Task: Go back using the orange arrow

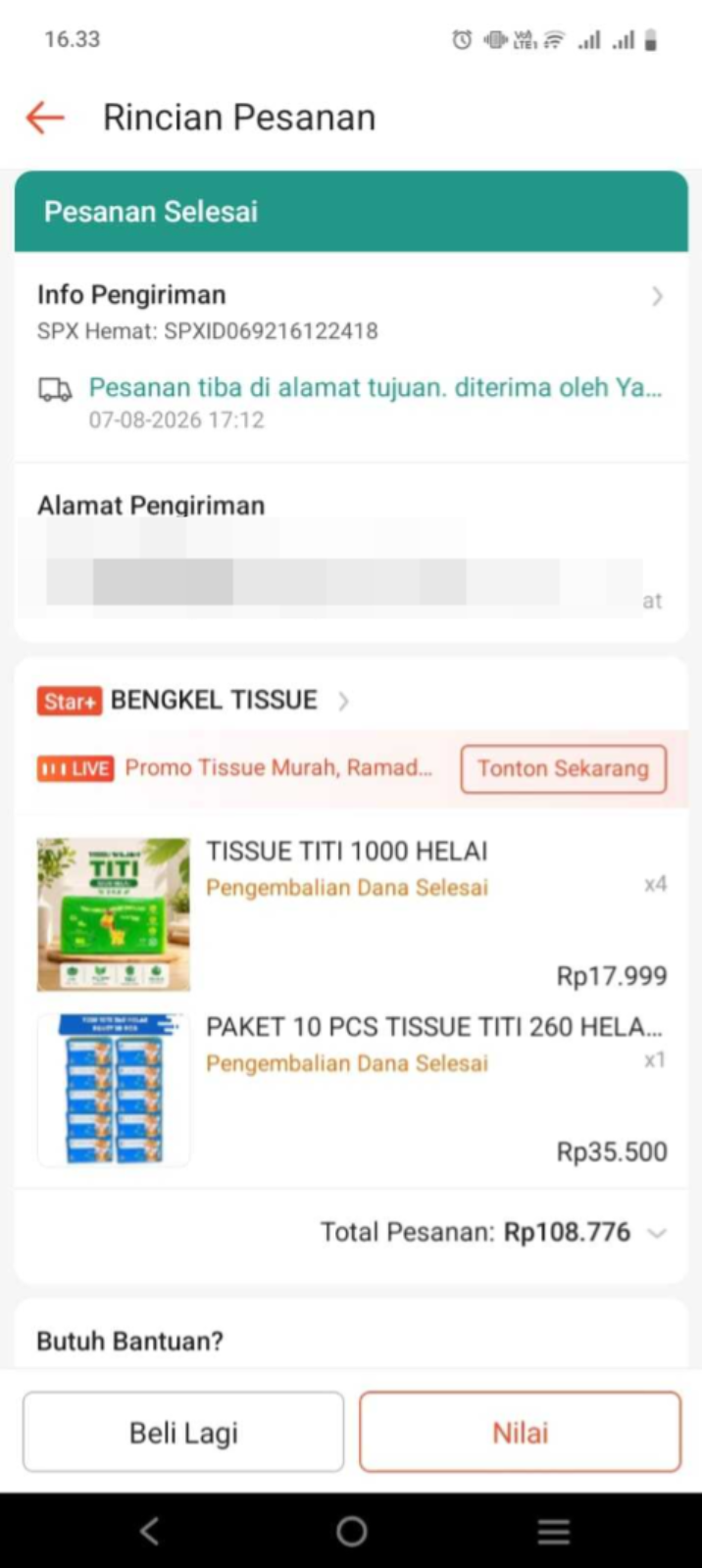Action: click(x=45, y=118)
